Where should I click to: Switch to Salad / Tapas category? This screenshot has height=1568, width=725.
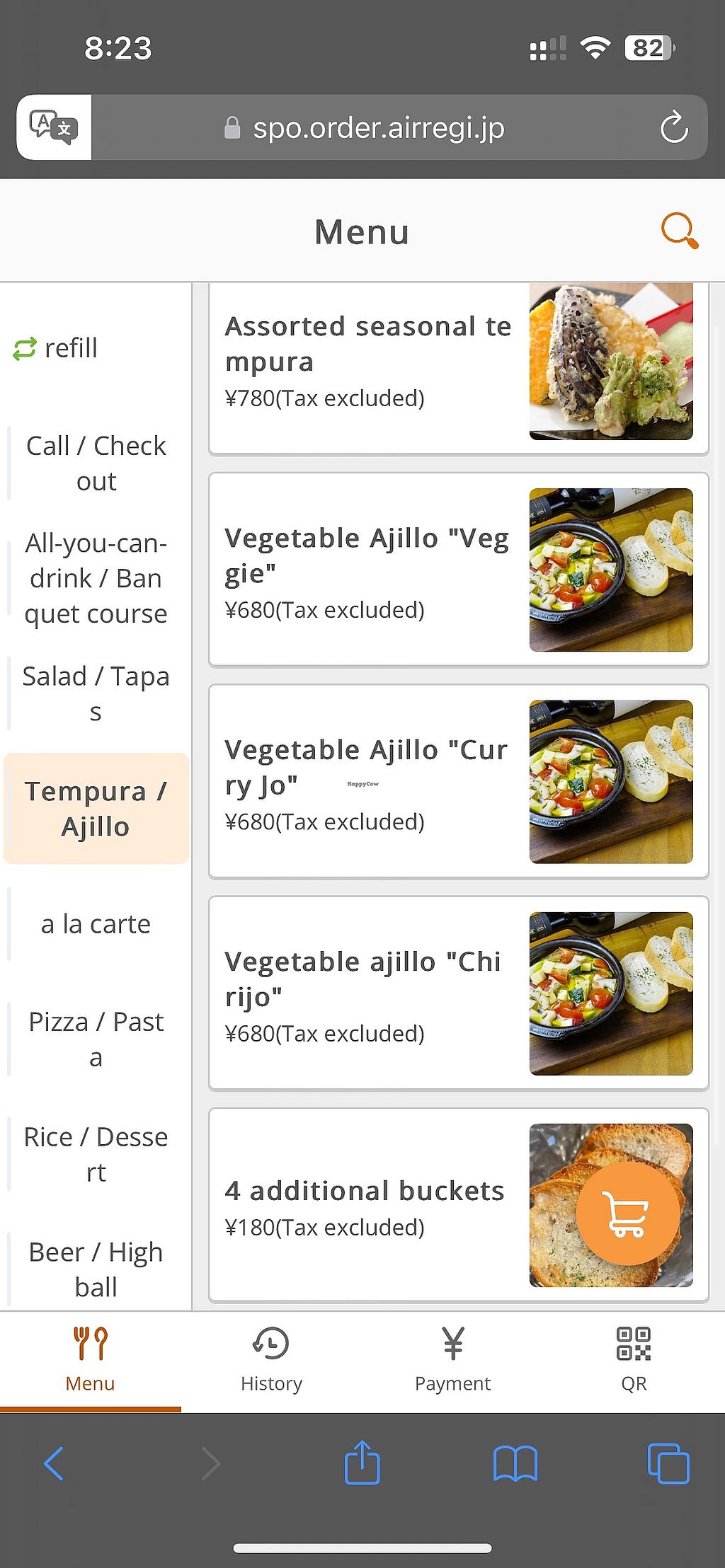coord(96,693)
